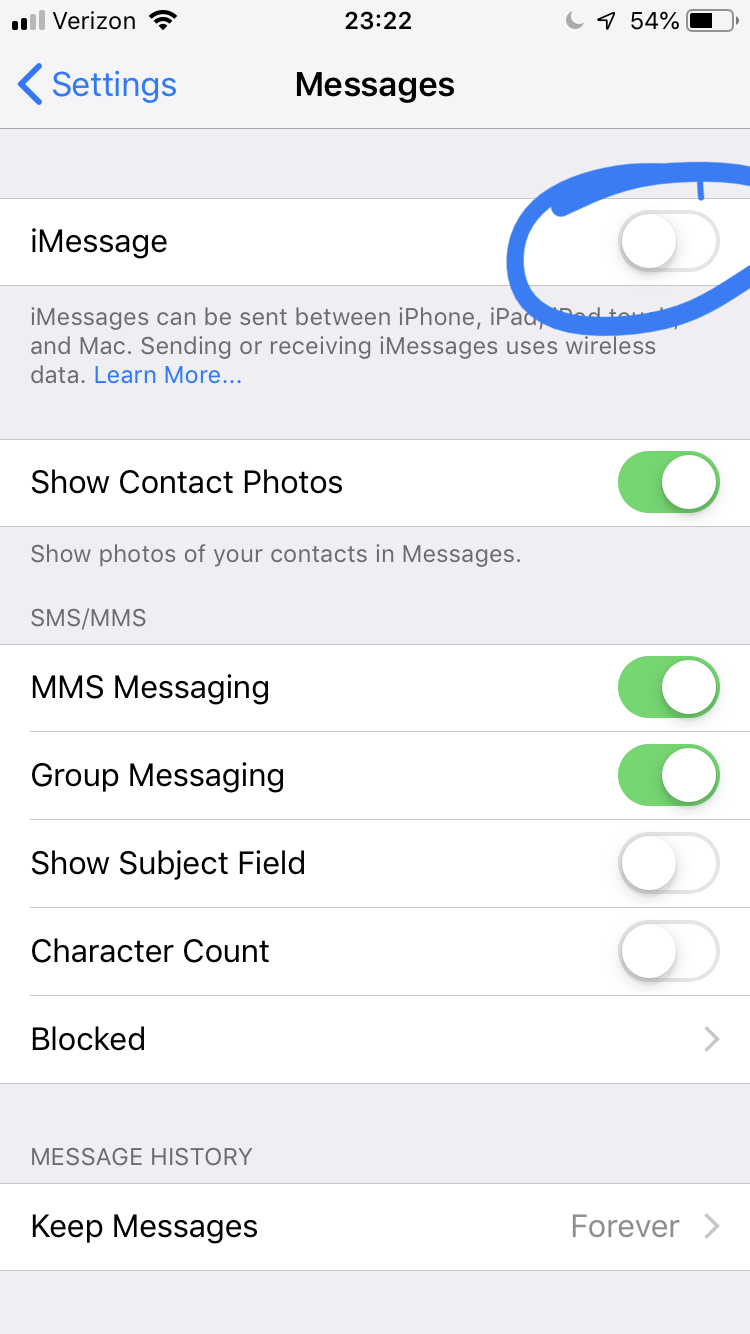The width and height of the screenshot is (750, 1334).
Task: Go back to Settings
Action: click(x=97, y=85)
